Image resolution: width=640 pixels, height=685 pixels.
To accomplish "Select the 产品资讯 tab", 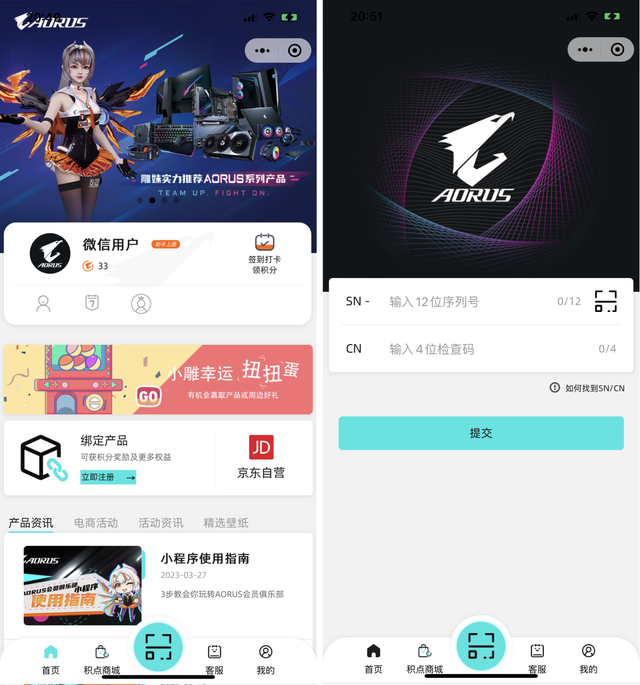I will point(31,523).
